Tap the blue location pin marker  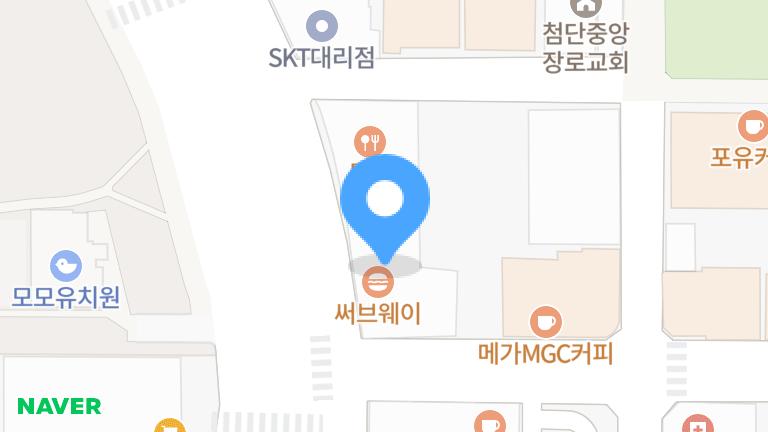(385, 202)
